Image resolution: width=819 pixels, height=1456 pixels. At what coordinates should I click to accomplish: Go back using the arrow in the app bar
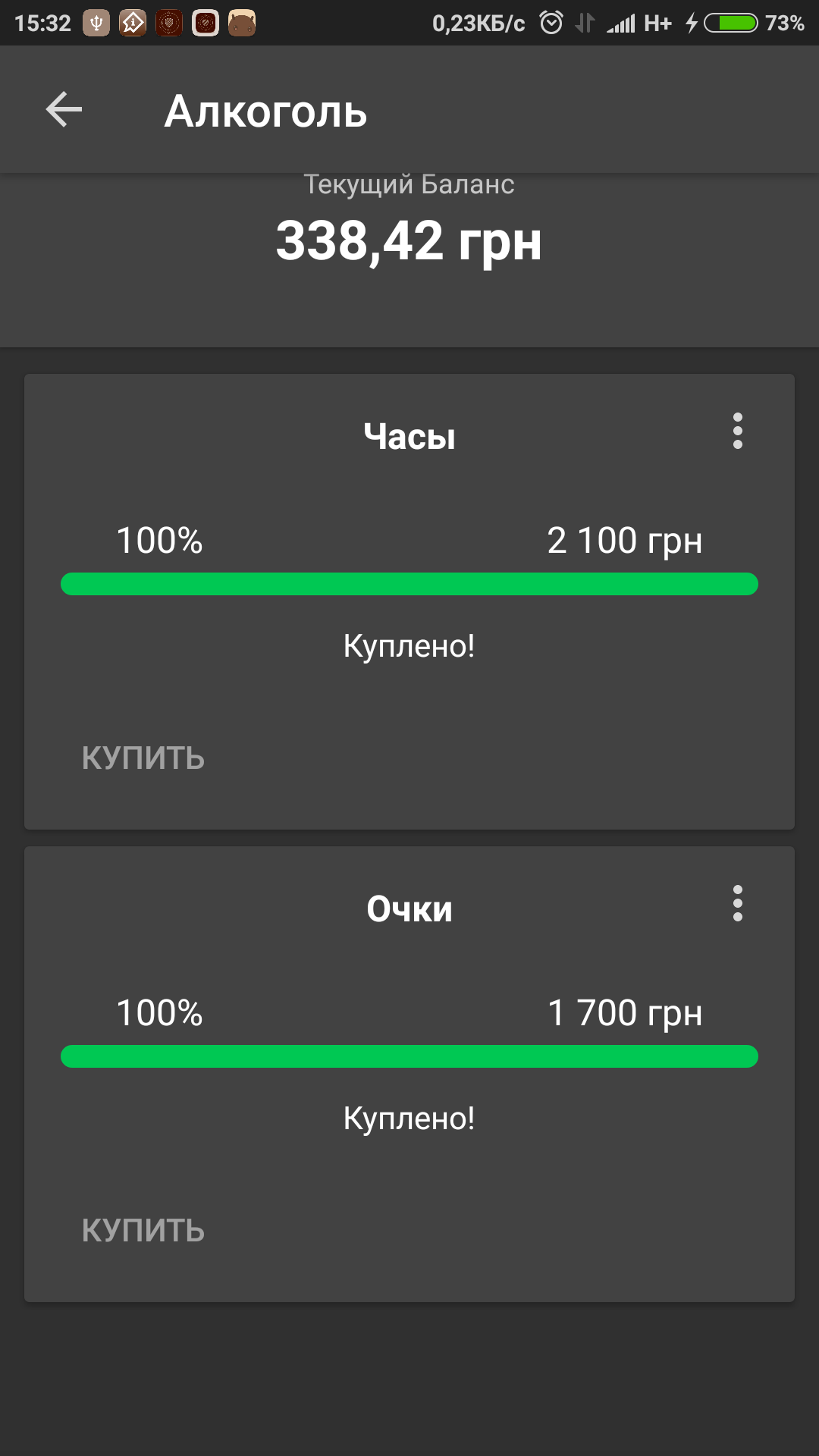pos(64,110)
